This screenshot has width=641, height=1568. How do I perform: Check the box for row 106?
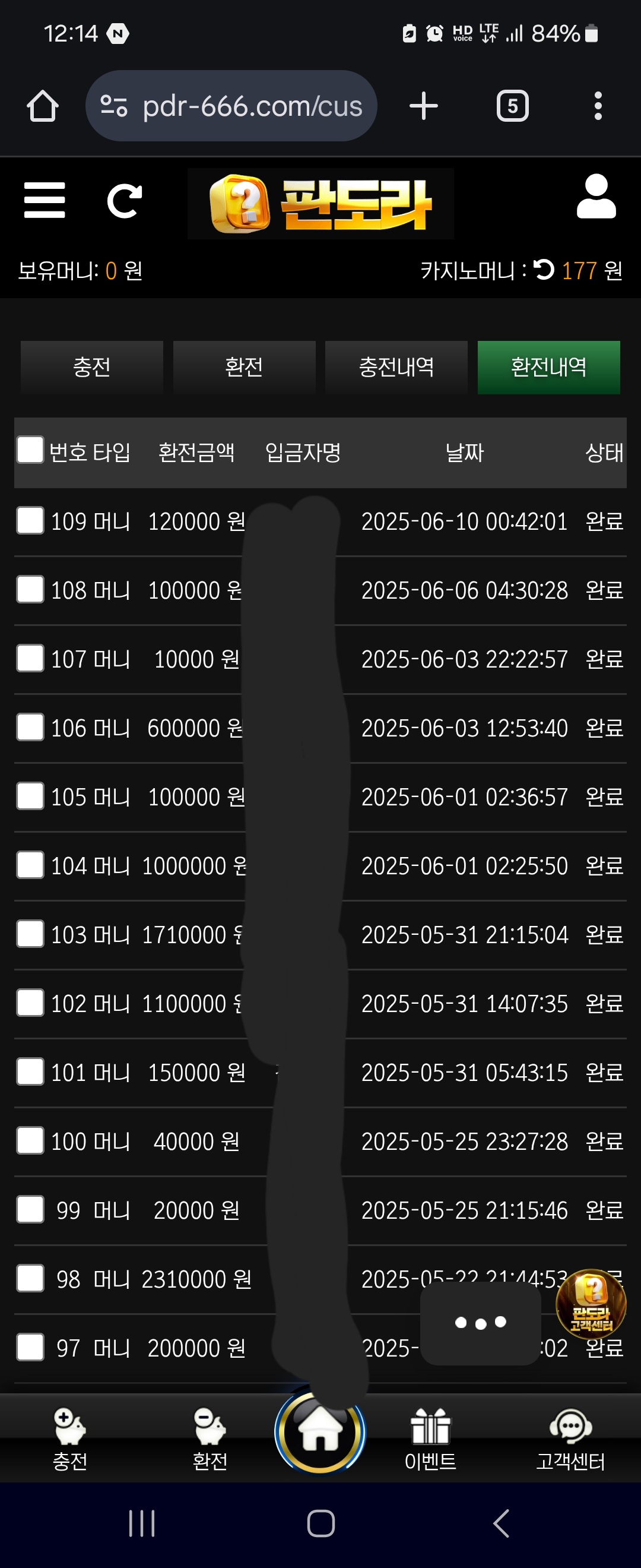click(x=30, y=727)
